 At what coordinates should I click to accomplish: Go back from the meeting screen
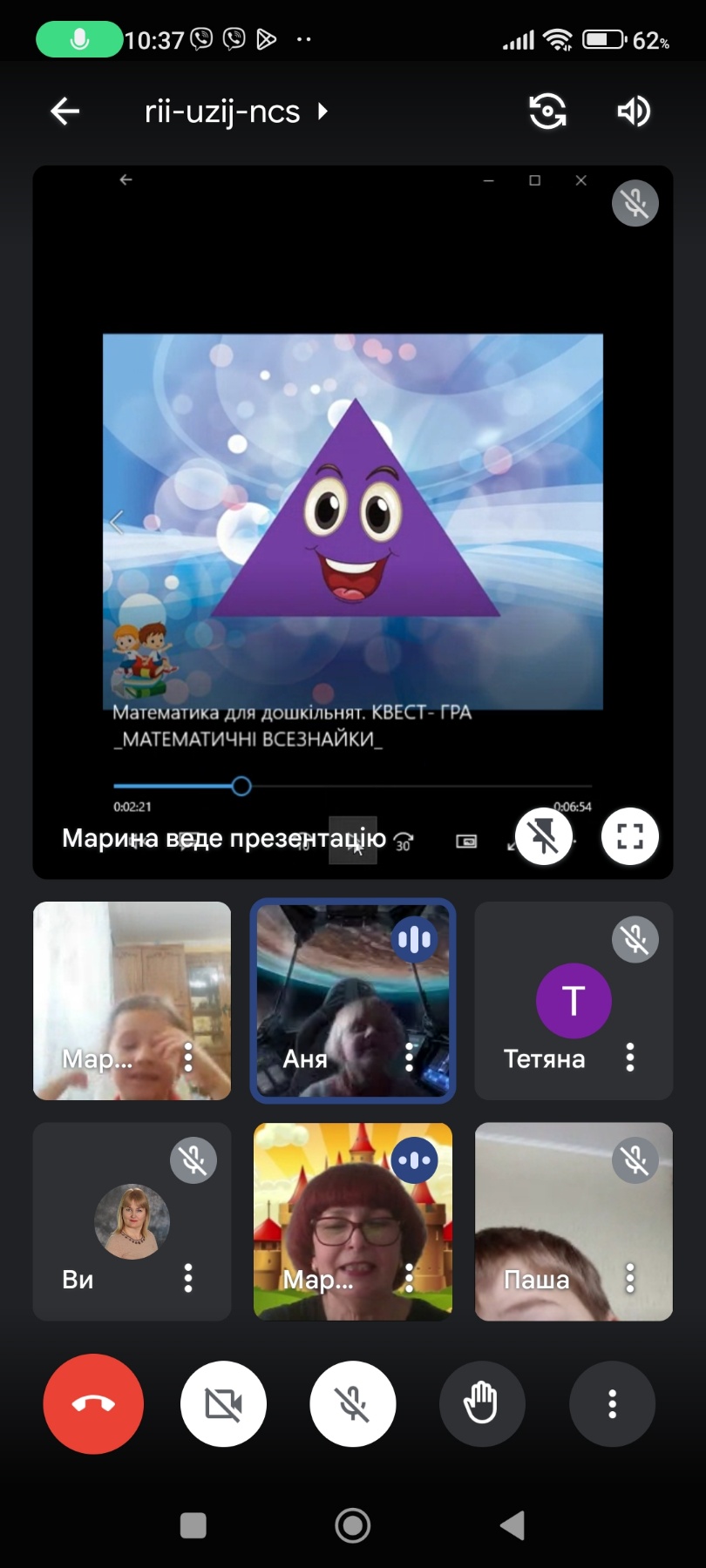pos(65,112)
